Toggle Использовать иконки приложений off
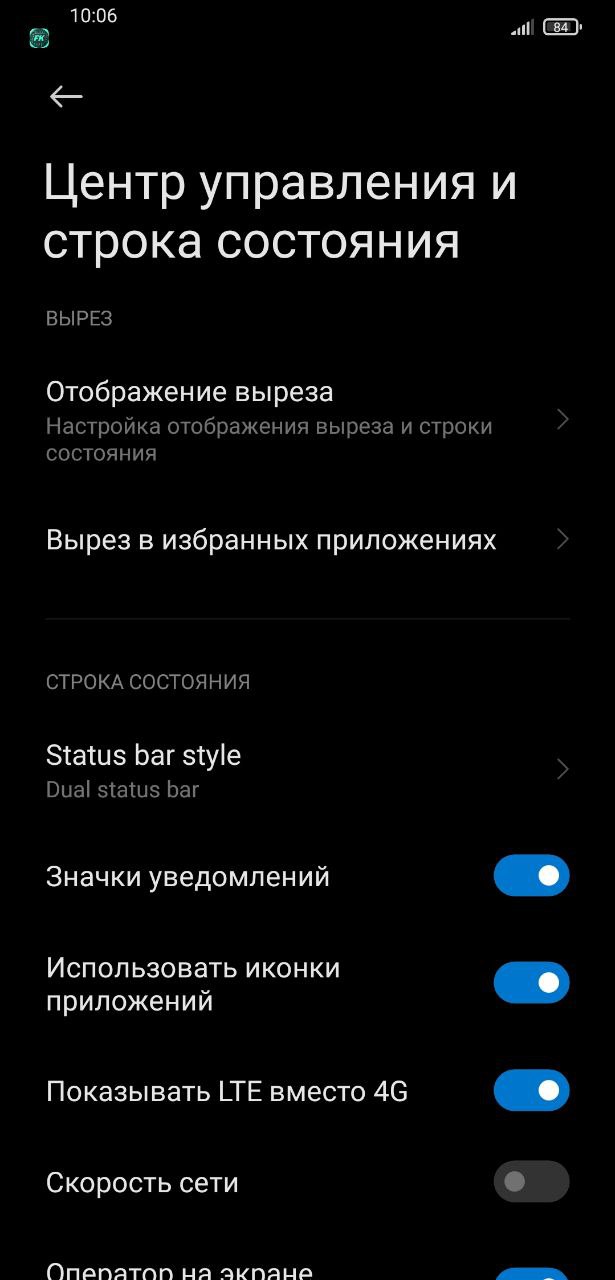The height and width of the screenshot is (1280, 615). tap(531, 983)
